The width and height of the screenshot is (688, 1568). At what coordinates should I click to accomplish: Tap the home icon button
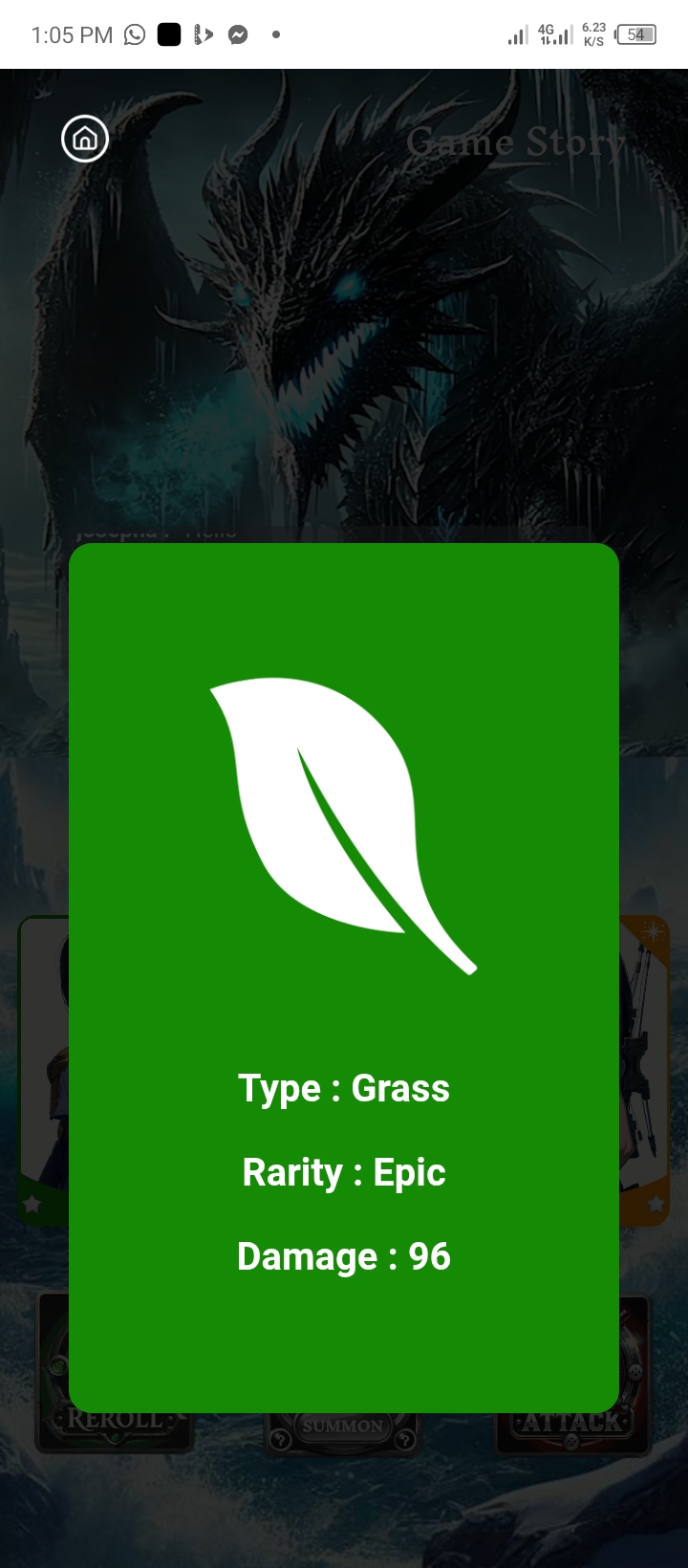[x=85, y=140]
